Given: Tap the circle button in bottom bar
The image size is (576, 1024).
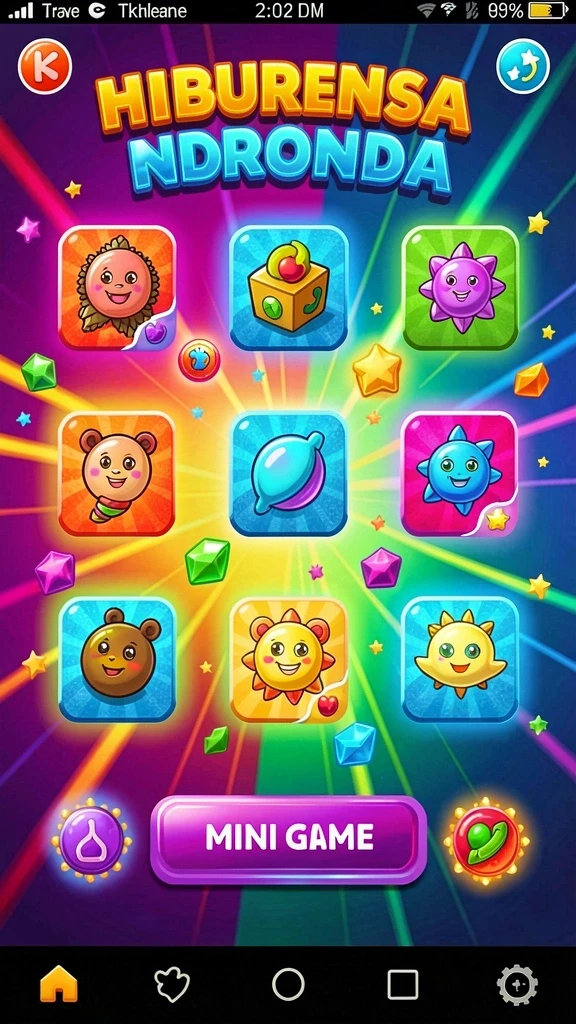Looking at the screenshot, I should [x=288, y=984].
